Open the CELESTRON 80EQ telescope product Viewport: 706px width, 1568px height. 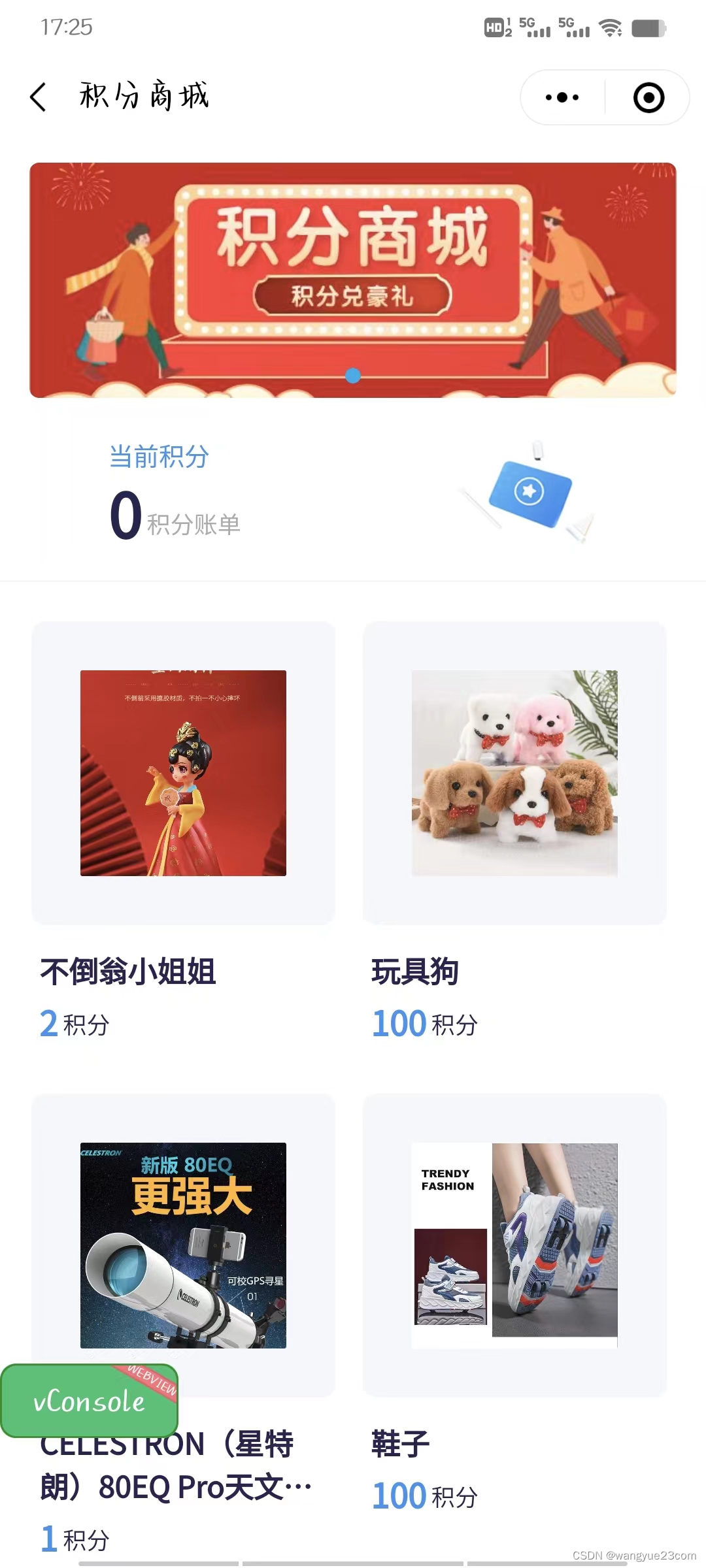[183, 1245]
